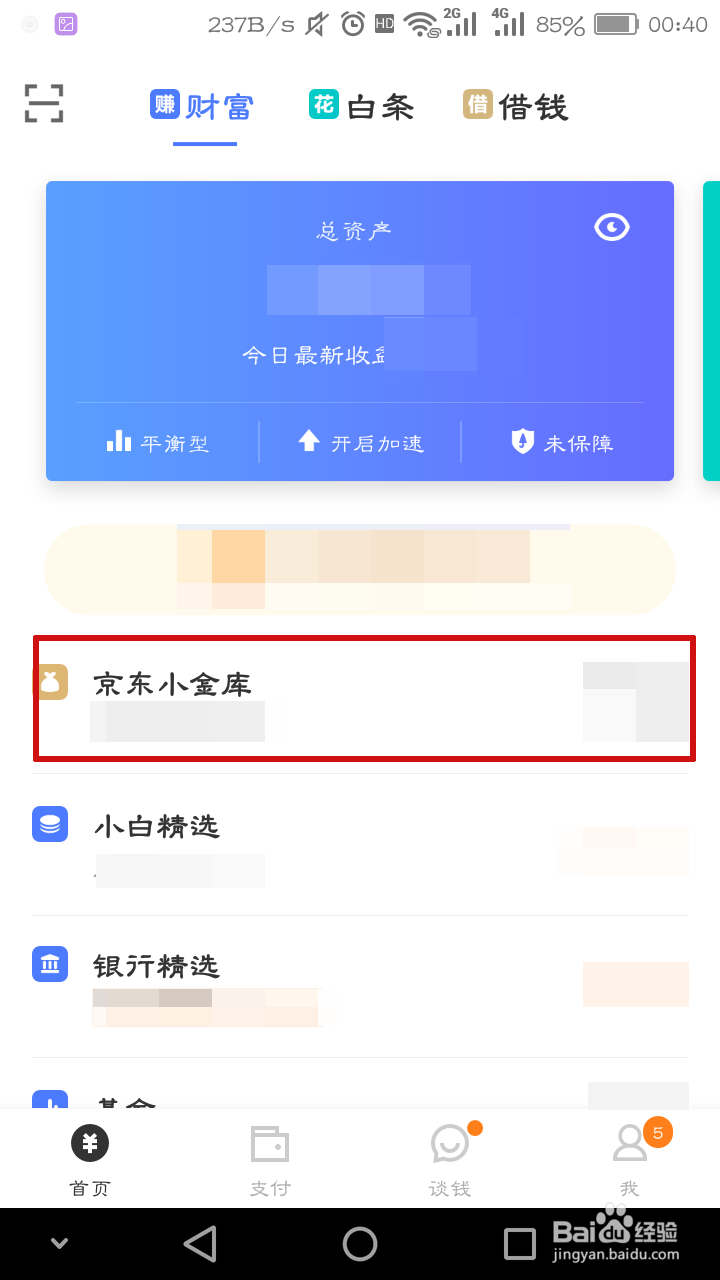
Task: Open recent apps overview
Action: [519, 1243]
